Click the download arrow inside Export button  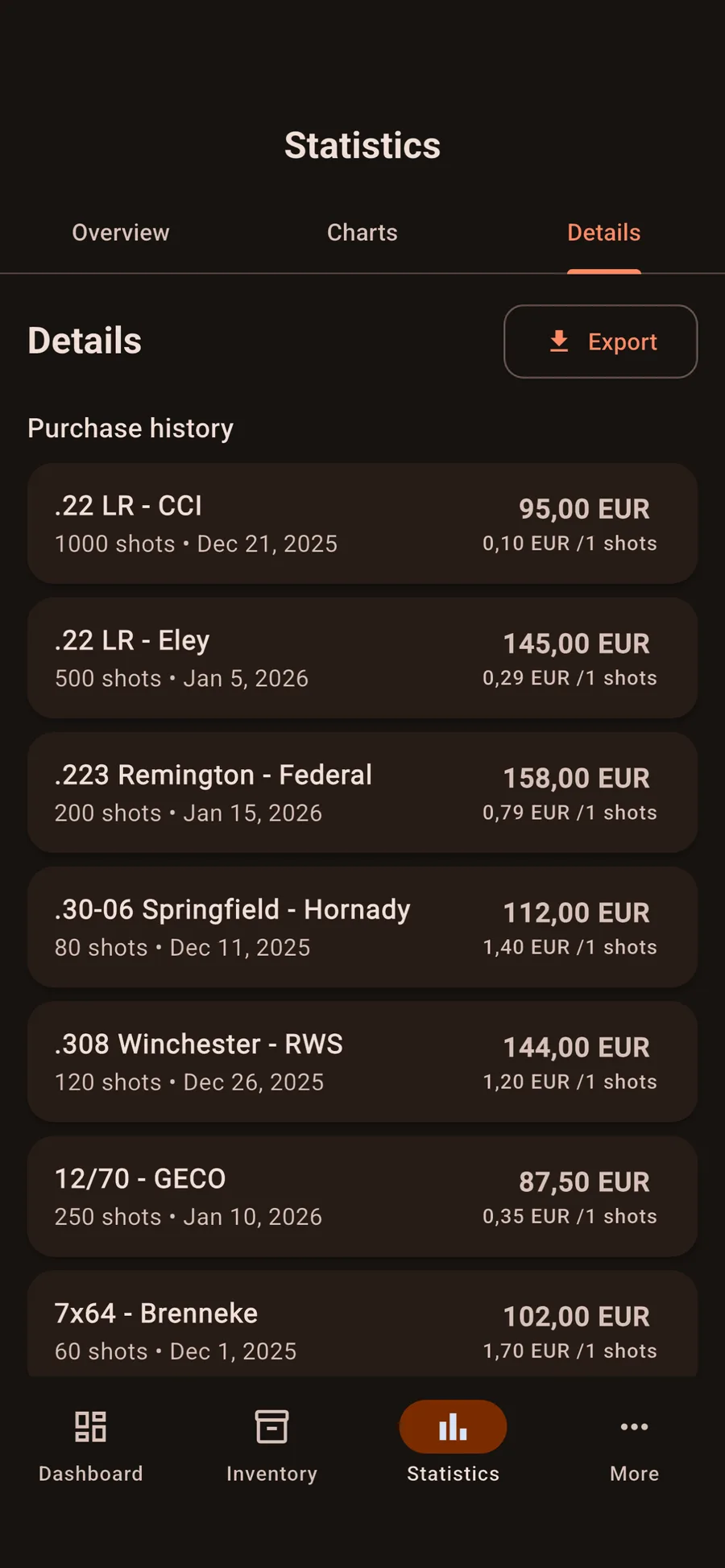click(557, 341)
